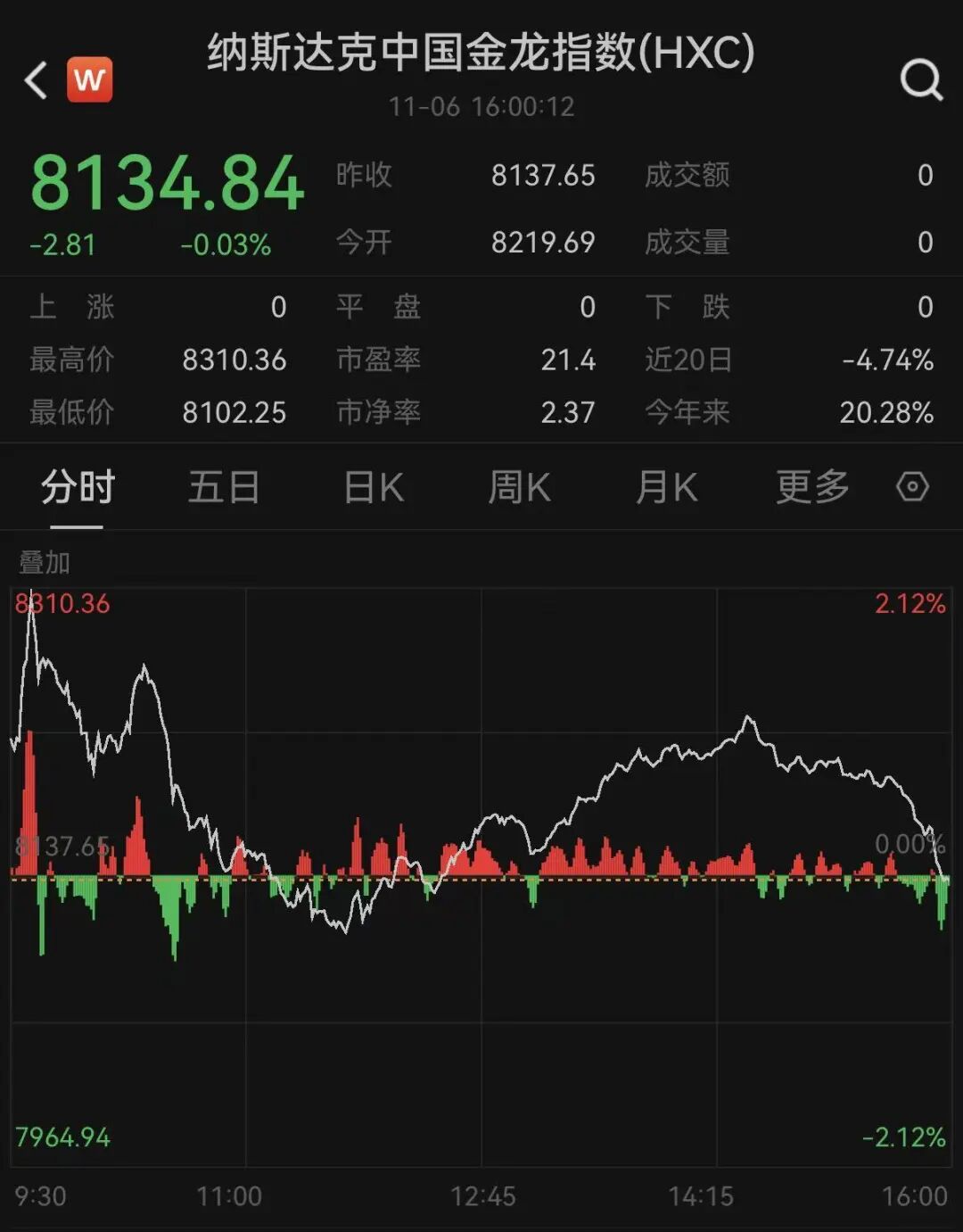Go back using the arrow icon

point(37,80)
